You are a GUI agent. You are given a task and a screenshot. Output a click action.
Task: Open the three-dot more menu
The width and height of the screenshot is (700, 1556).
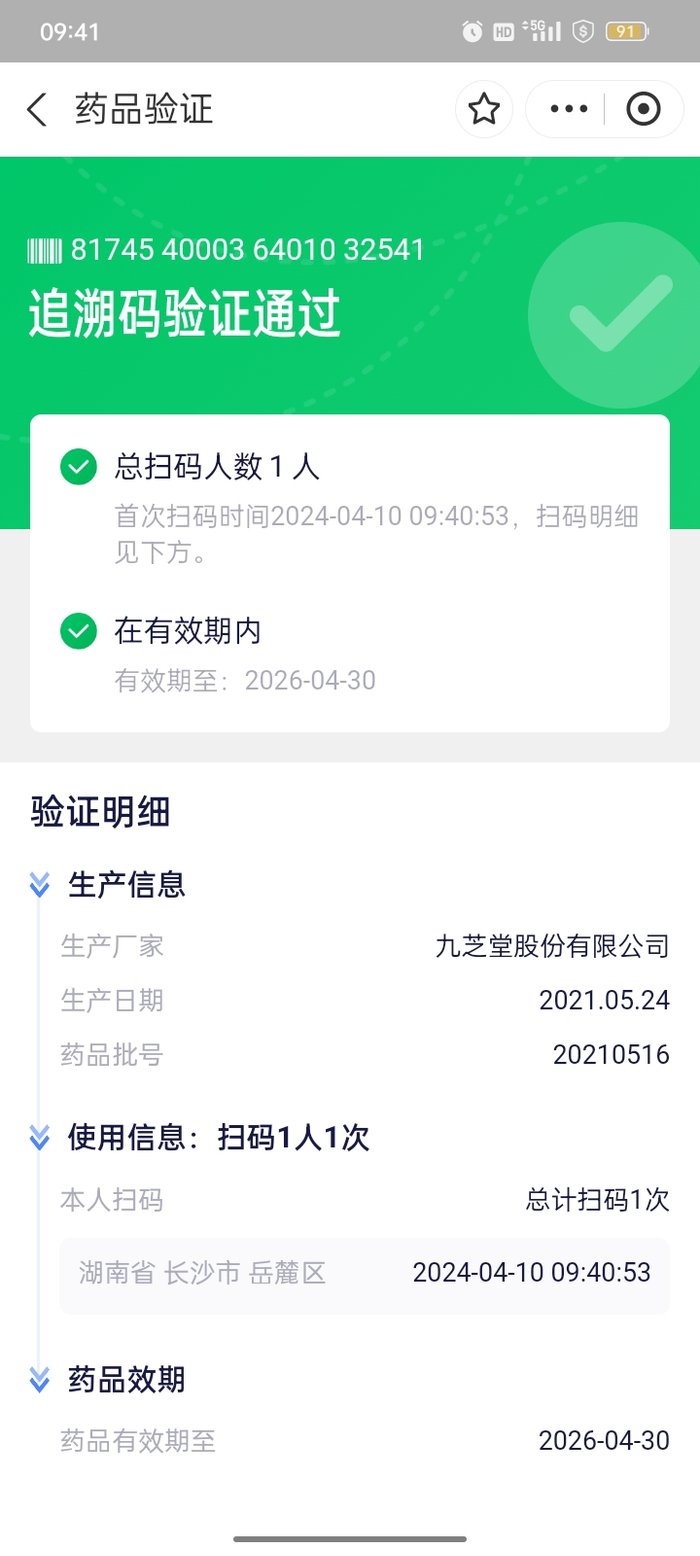(569, 109)
